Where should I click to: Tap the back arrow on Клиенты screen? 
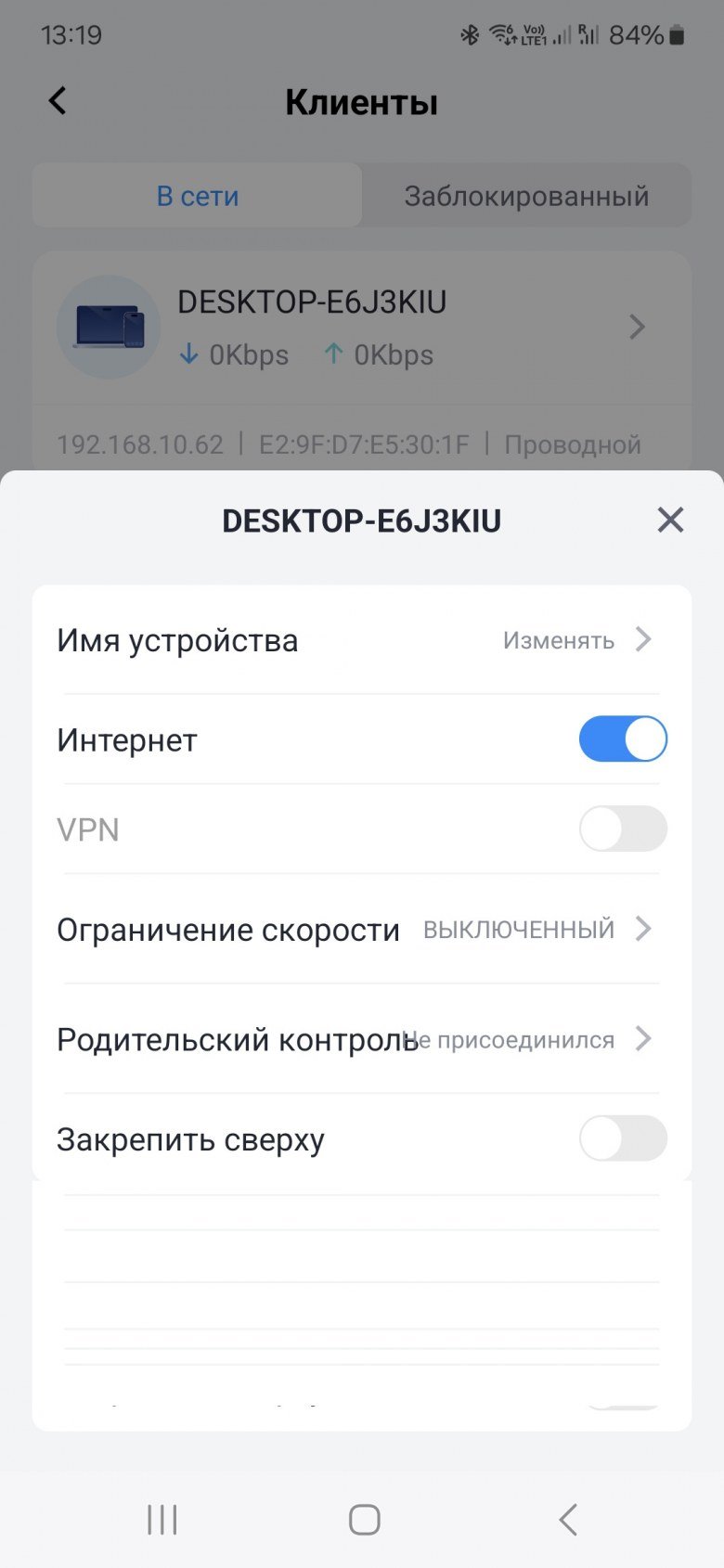coord(56,100)
